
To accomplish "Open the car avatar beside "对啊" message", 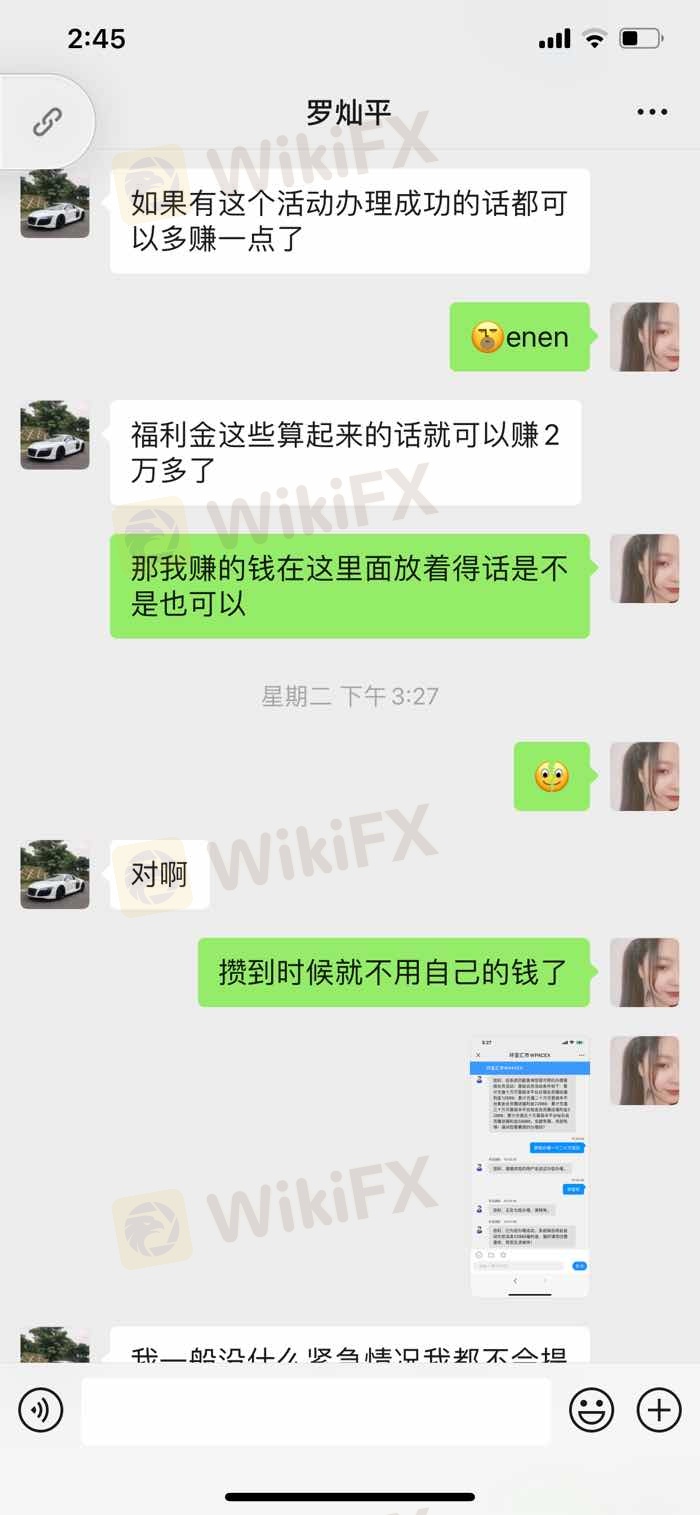I will pos(55,874).
